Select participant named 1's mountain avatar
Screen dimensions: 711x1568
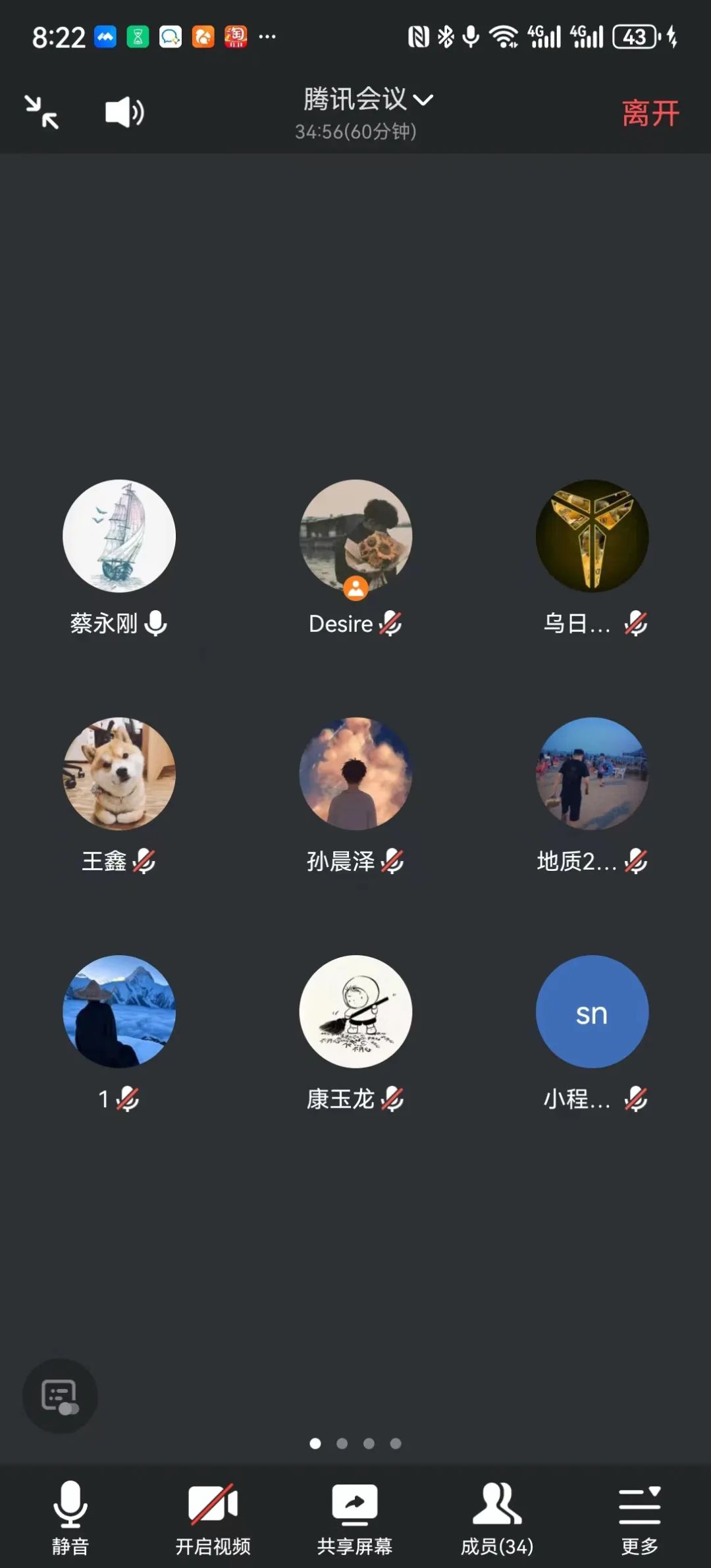tap(119, 1011)
